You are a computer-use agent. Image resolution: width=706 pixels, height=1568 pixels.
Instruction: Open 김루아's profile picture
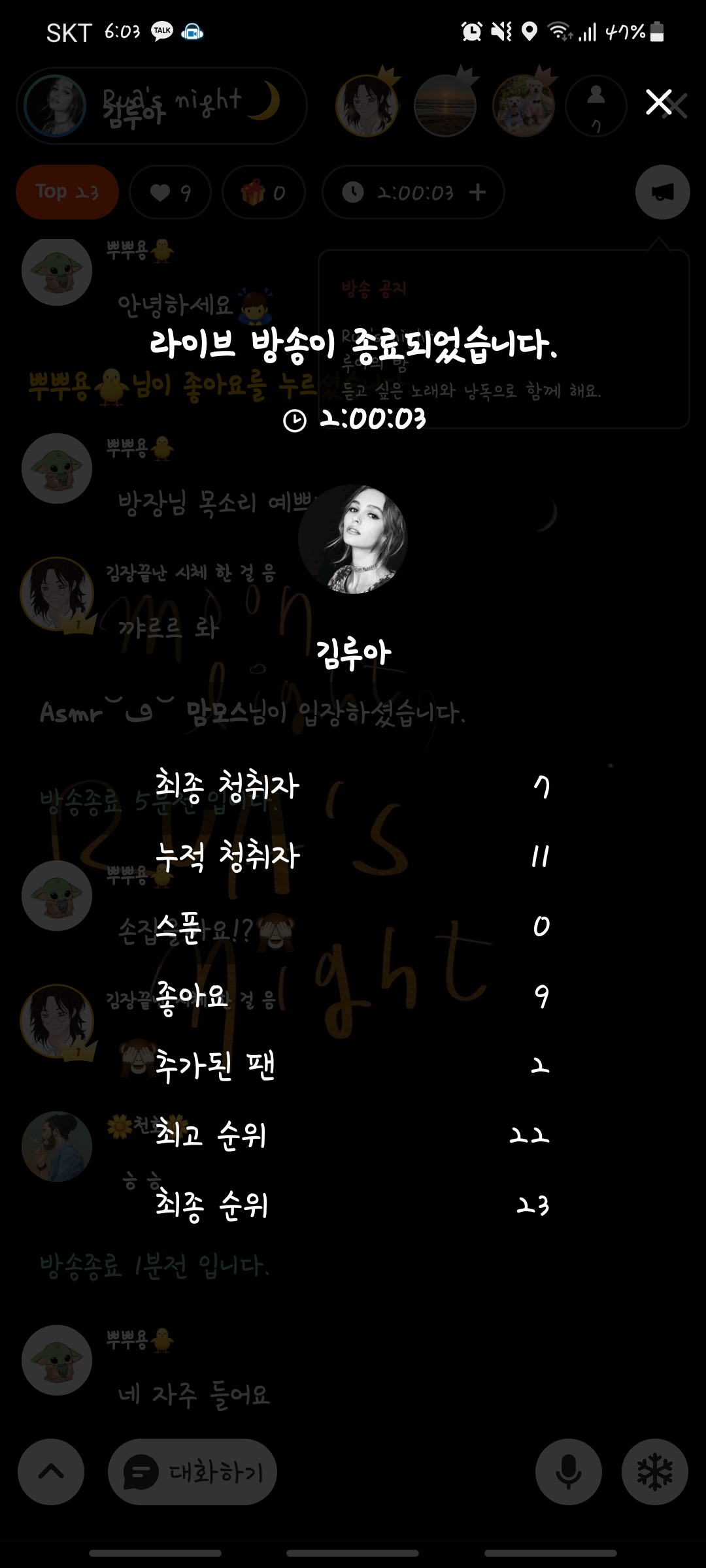click(353, 539)
